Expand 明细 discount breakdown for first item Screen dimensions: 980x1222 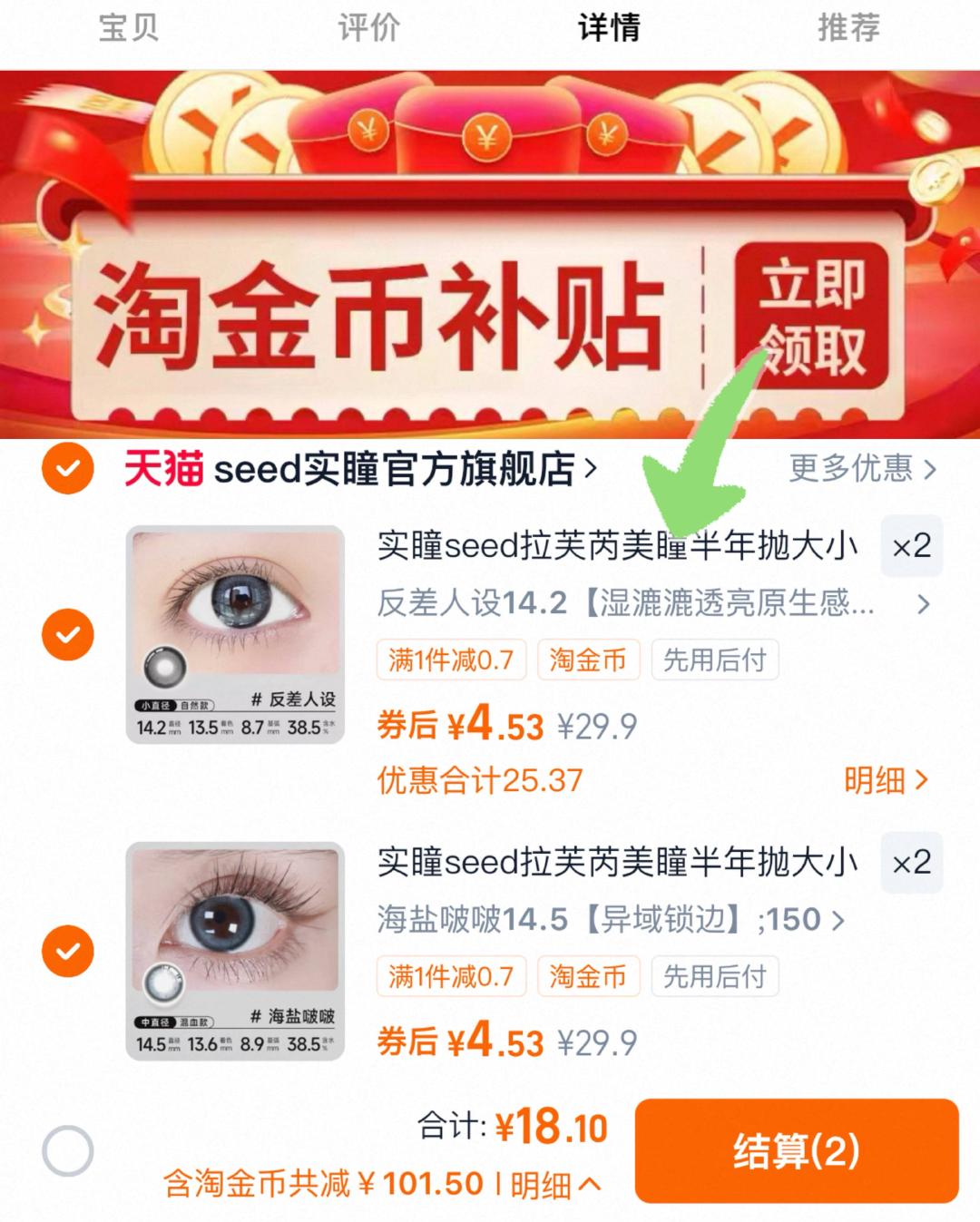882,780
